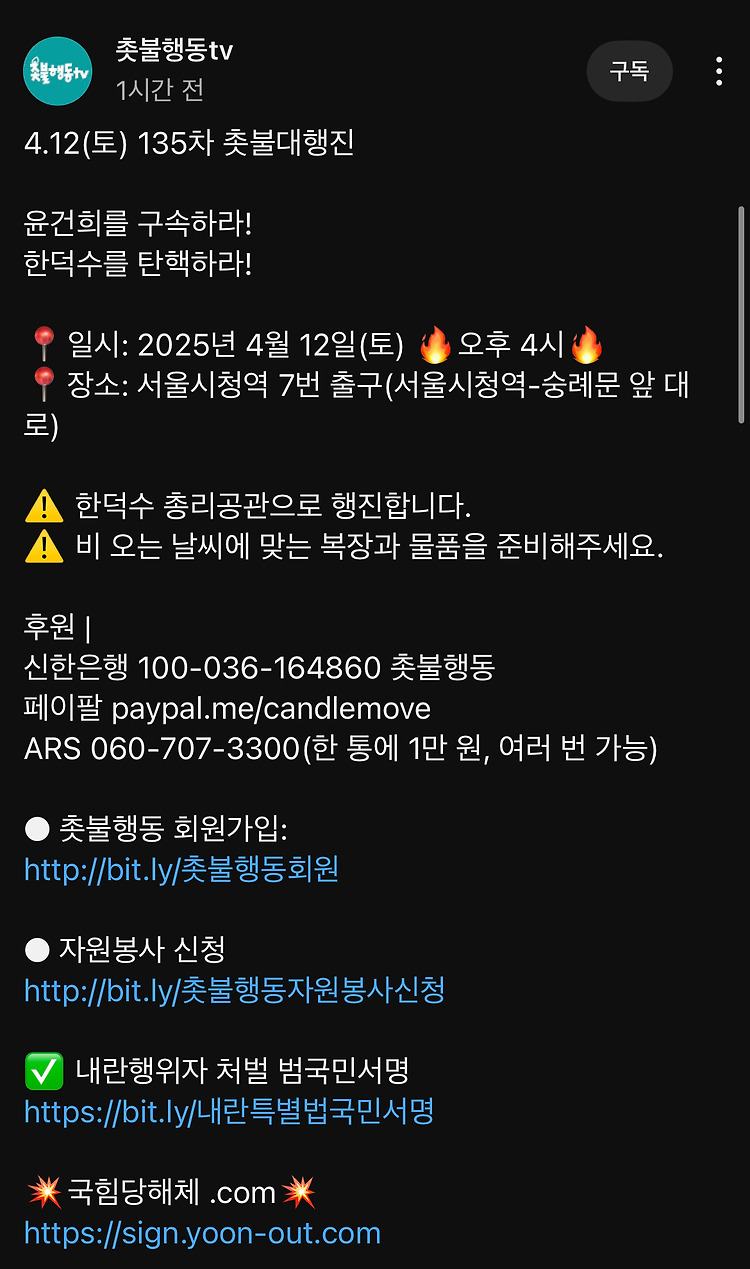The image size is (750, 1269).
Task: Open the 촛불행동자원봉사신청 link
Action: click(234, 990)
